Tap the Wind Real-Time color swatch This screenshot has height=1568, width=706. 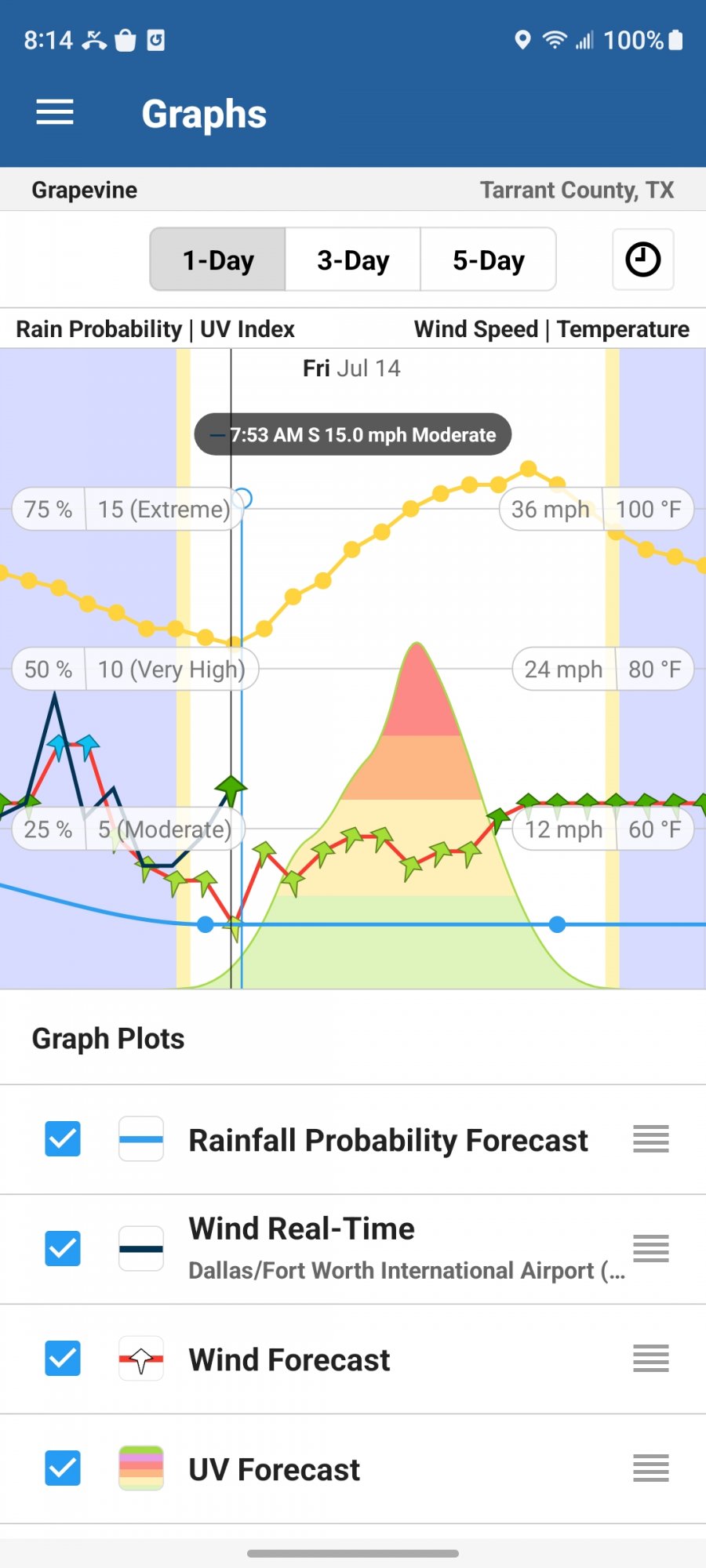(x=141, y=1249)
